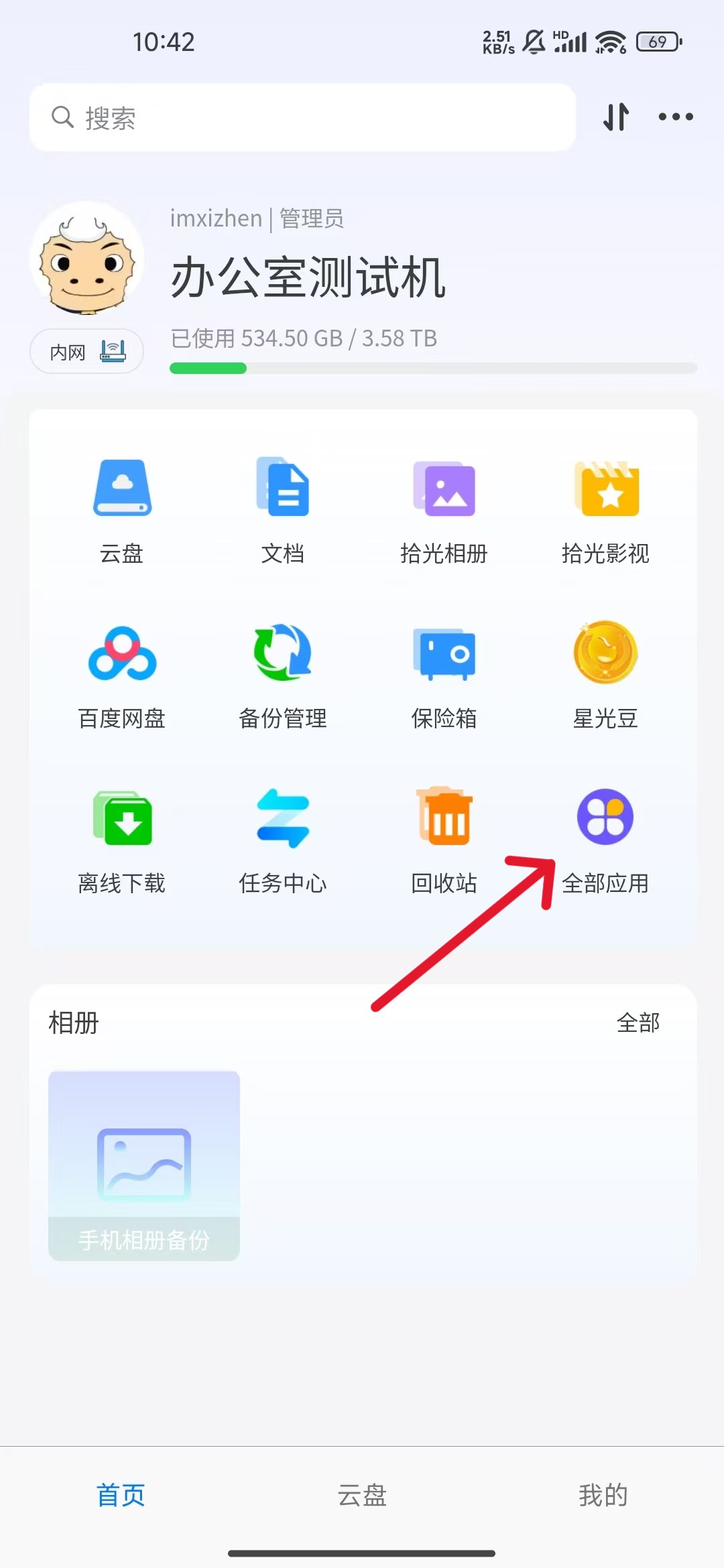
Task: Show 全部应用 all apps
Action: (x=605, y=839)
